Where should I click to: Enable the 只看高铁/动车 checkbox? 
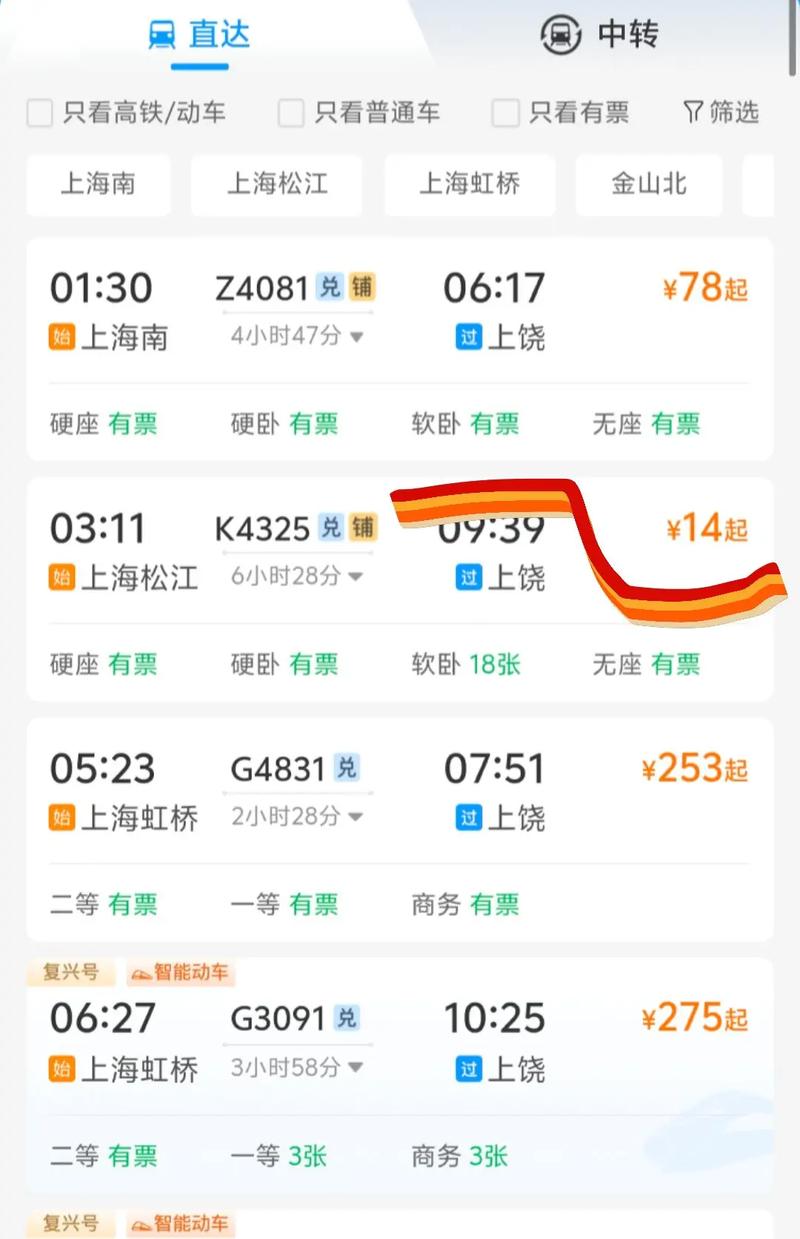point(40,113)
